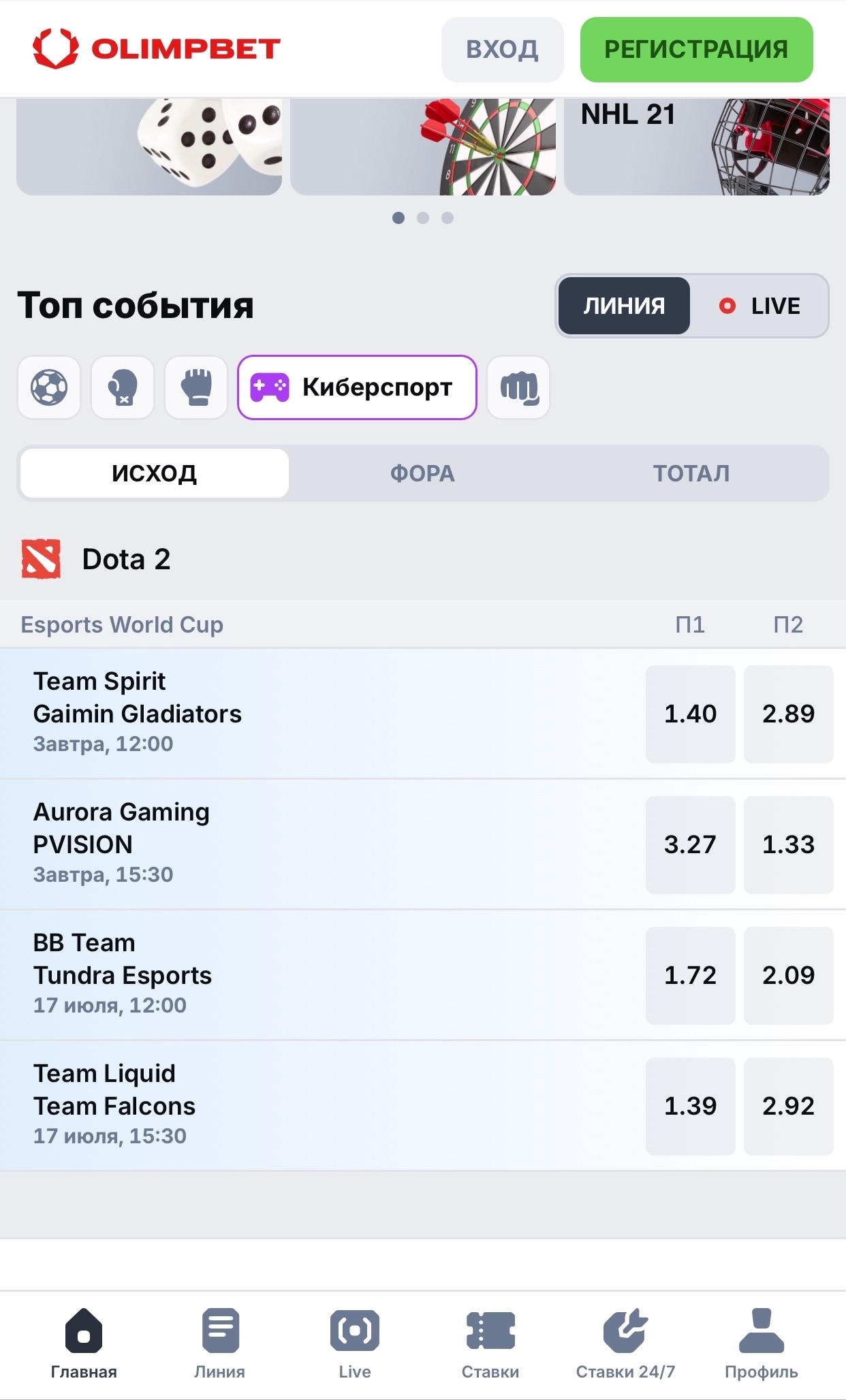Viewport: 846px width, 1400px height.
Task: Select BB Team odds 1.72
Action: pyautogui.click(x=691, y=975)
